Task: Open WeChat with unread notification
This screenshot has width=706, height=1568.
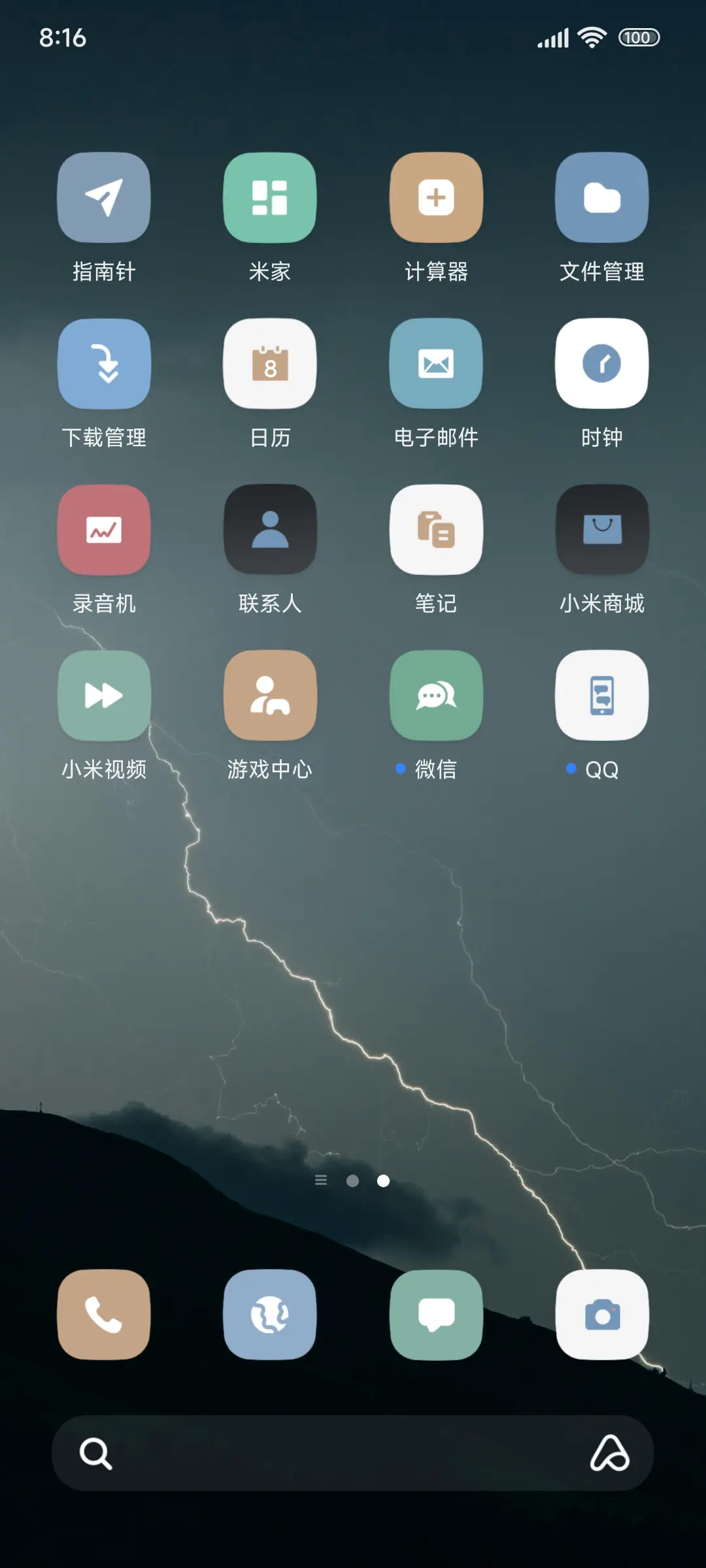Action: click(x=436, y=695)
